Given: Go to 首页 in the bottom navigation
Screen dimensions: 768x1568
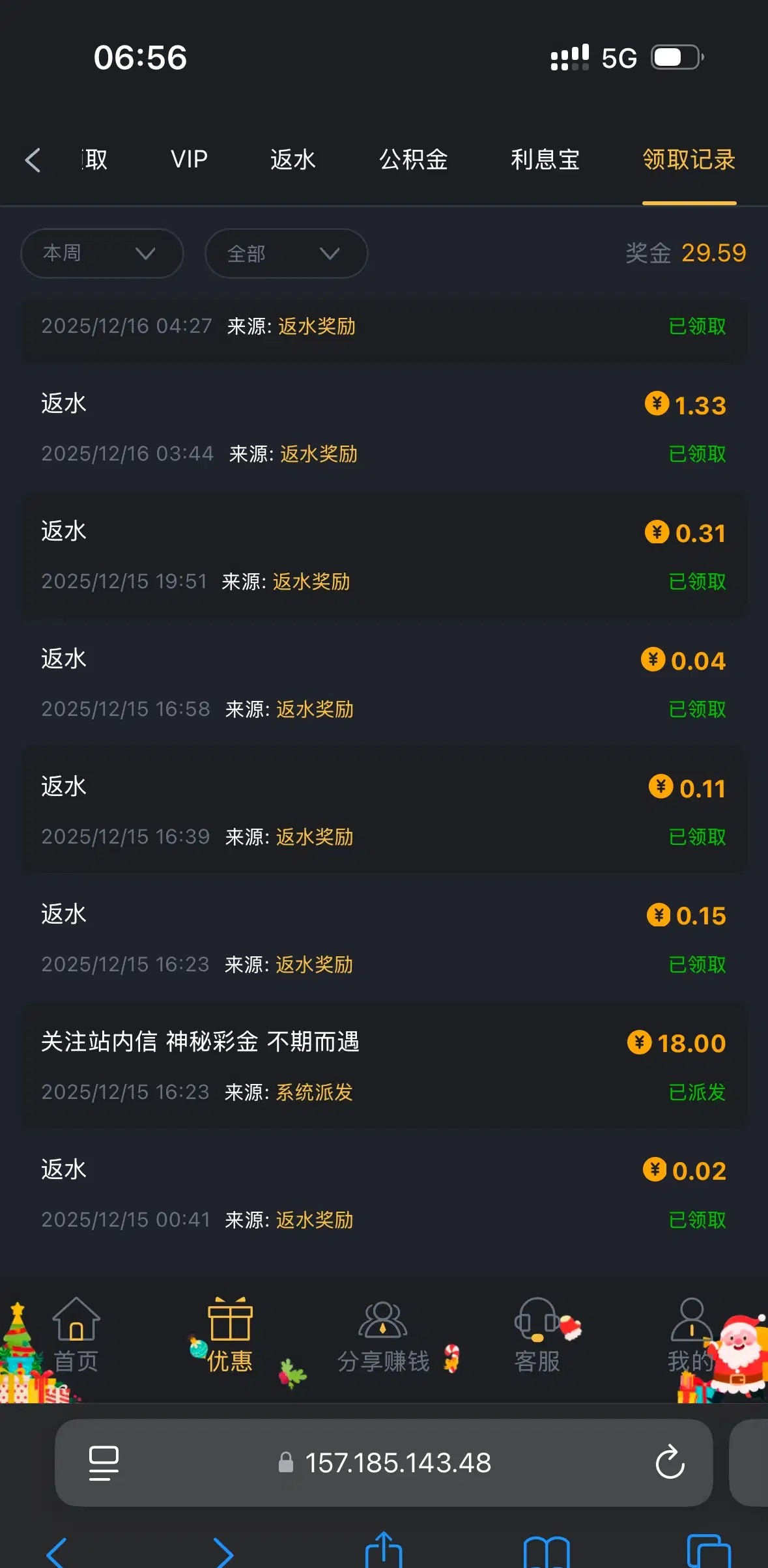Looking at the screenshot, I should (76, 1335).
